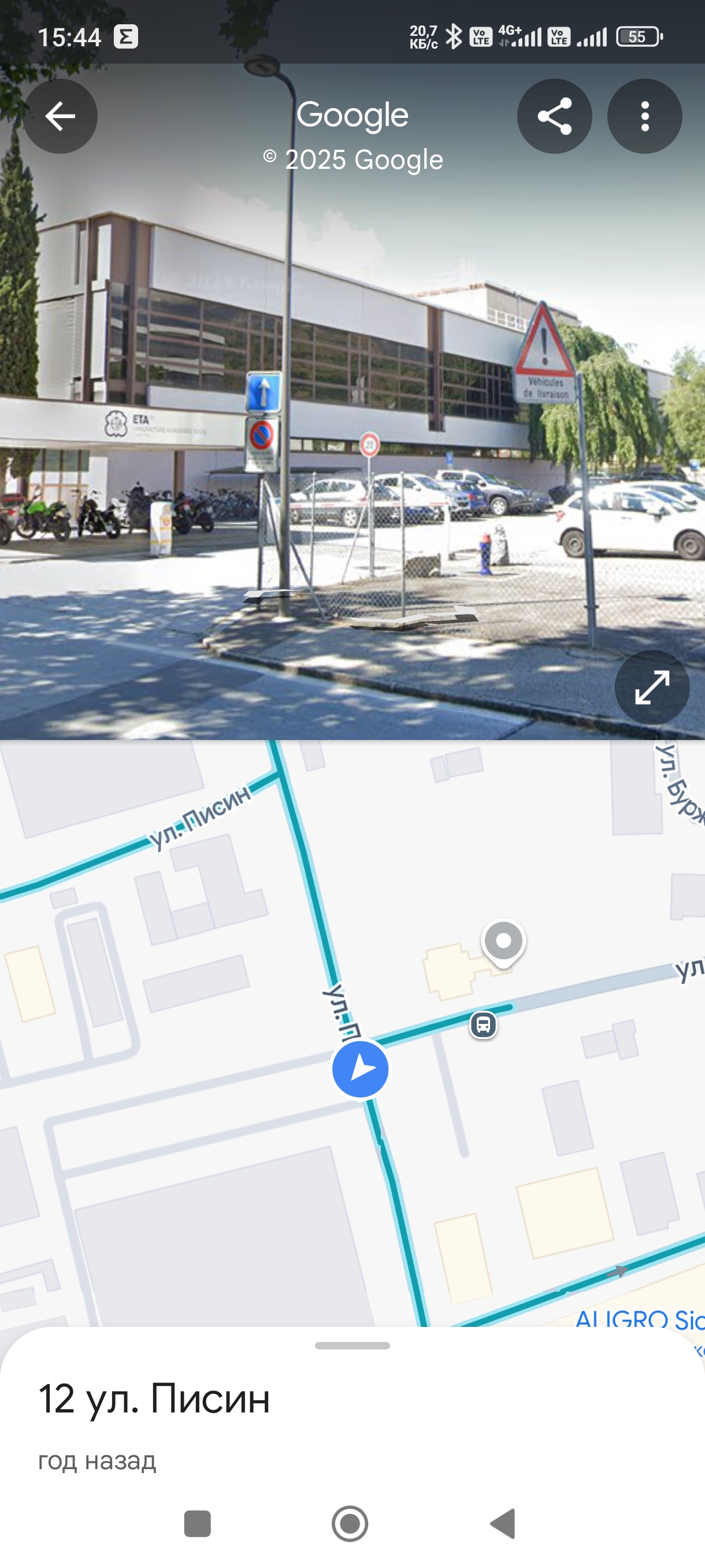This screenshot has height=1568, width=705.
Task: Open the three-dot overflow menu
Action: click(644, 116)
